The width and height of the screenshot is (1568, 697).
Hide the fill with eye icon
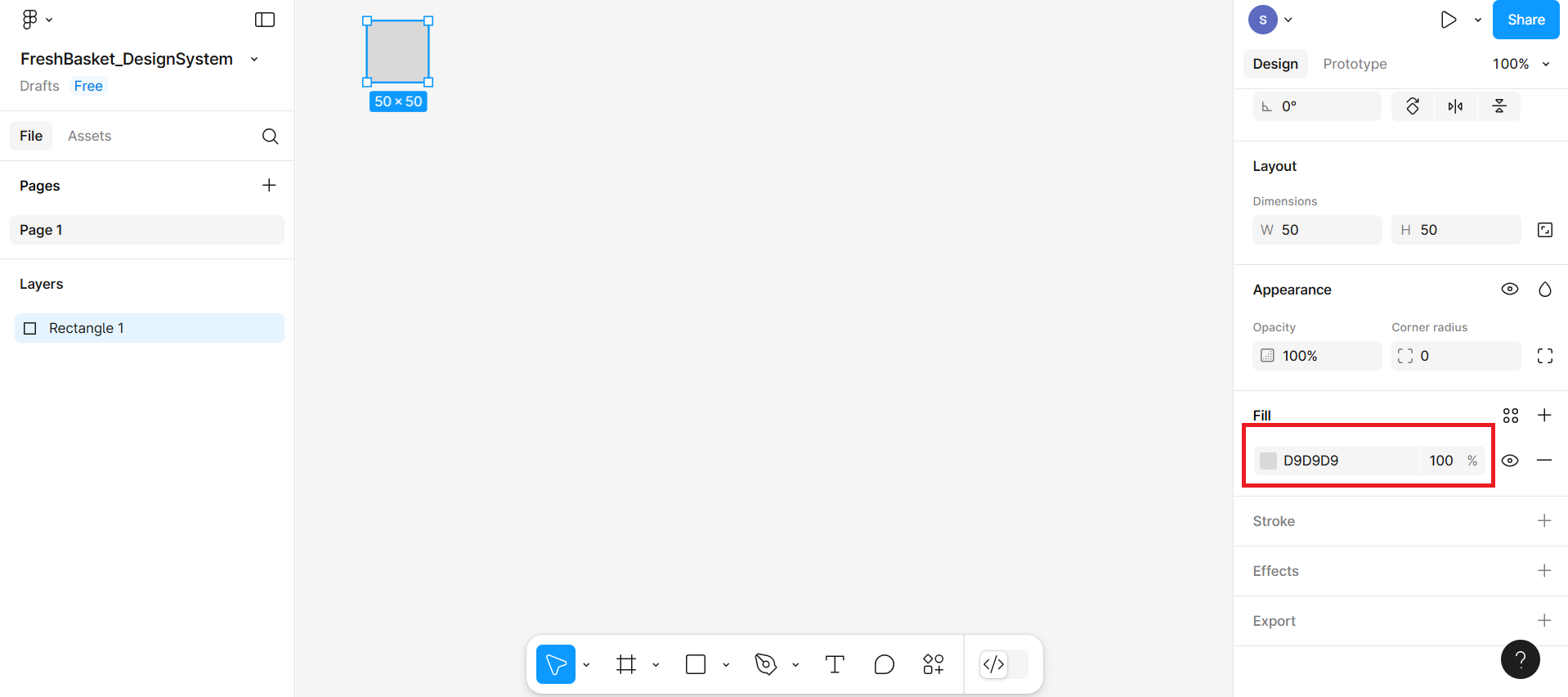(x=1510, y=461)
